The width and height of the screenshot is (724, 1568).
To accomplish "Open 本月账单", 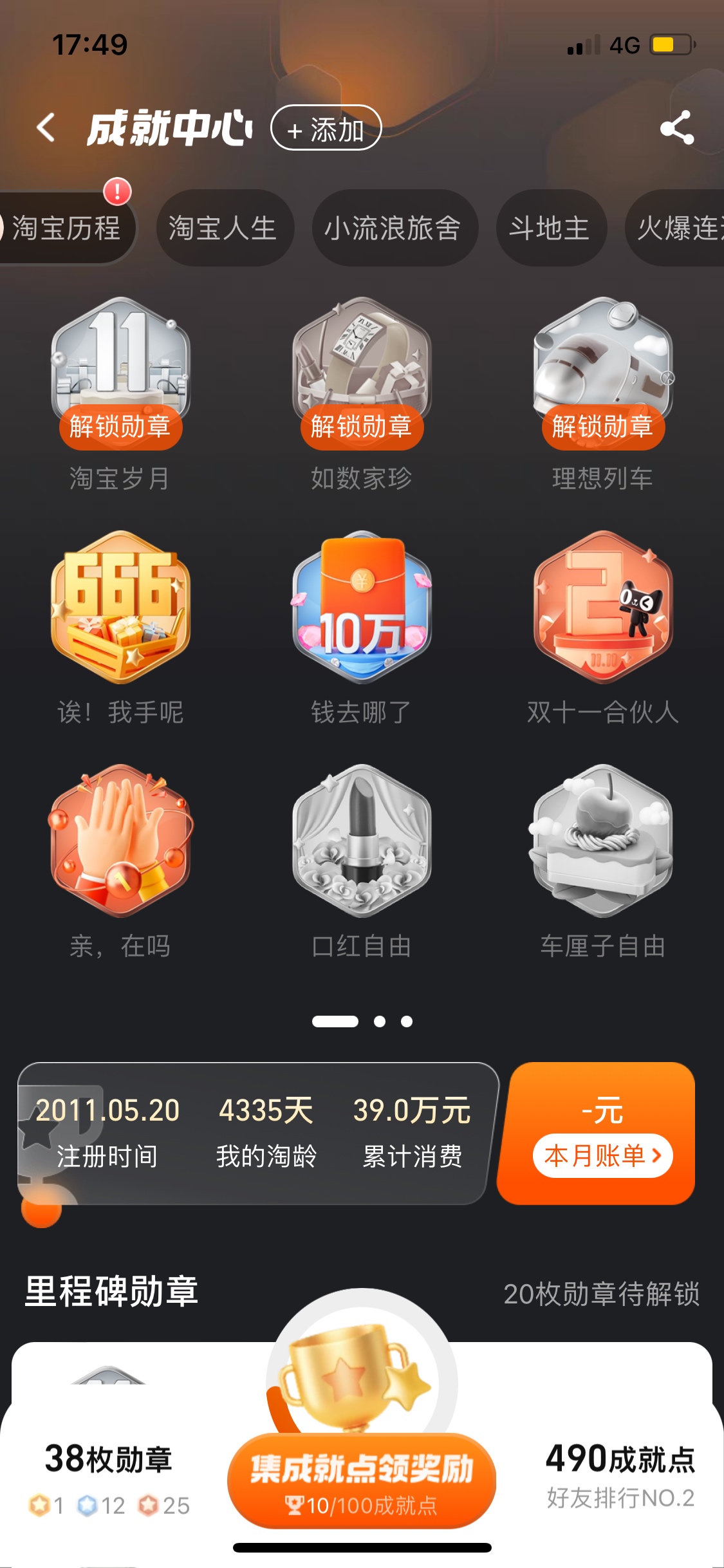I will pyautogui.click(x=602, y=1156).
